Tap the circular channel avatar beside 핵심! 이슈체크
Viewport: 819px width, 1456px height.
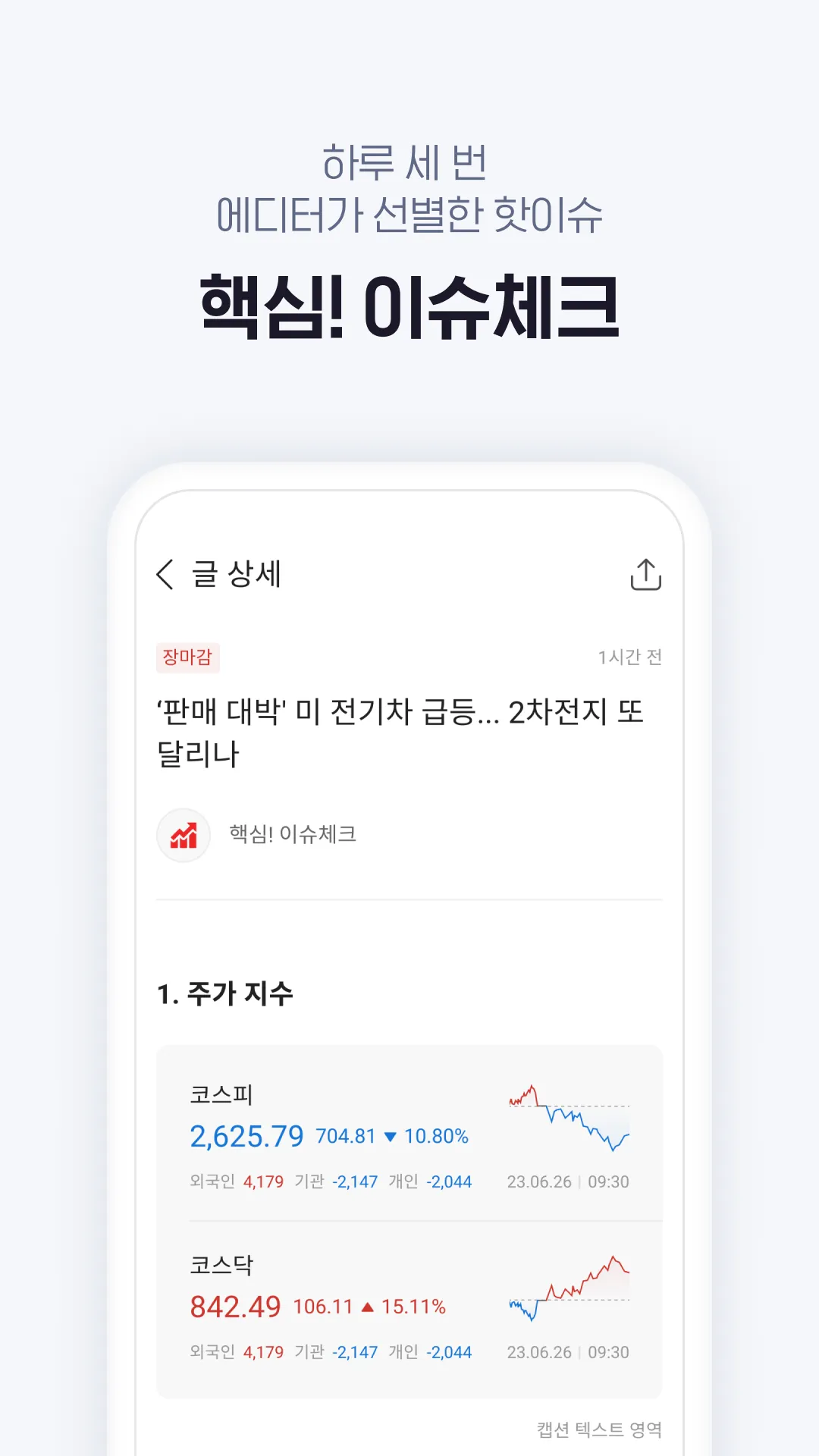point(183,836)
